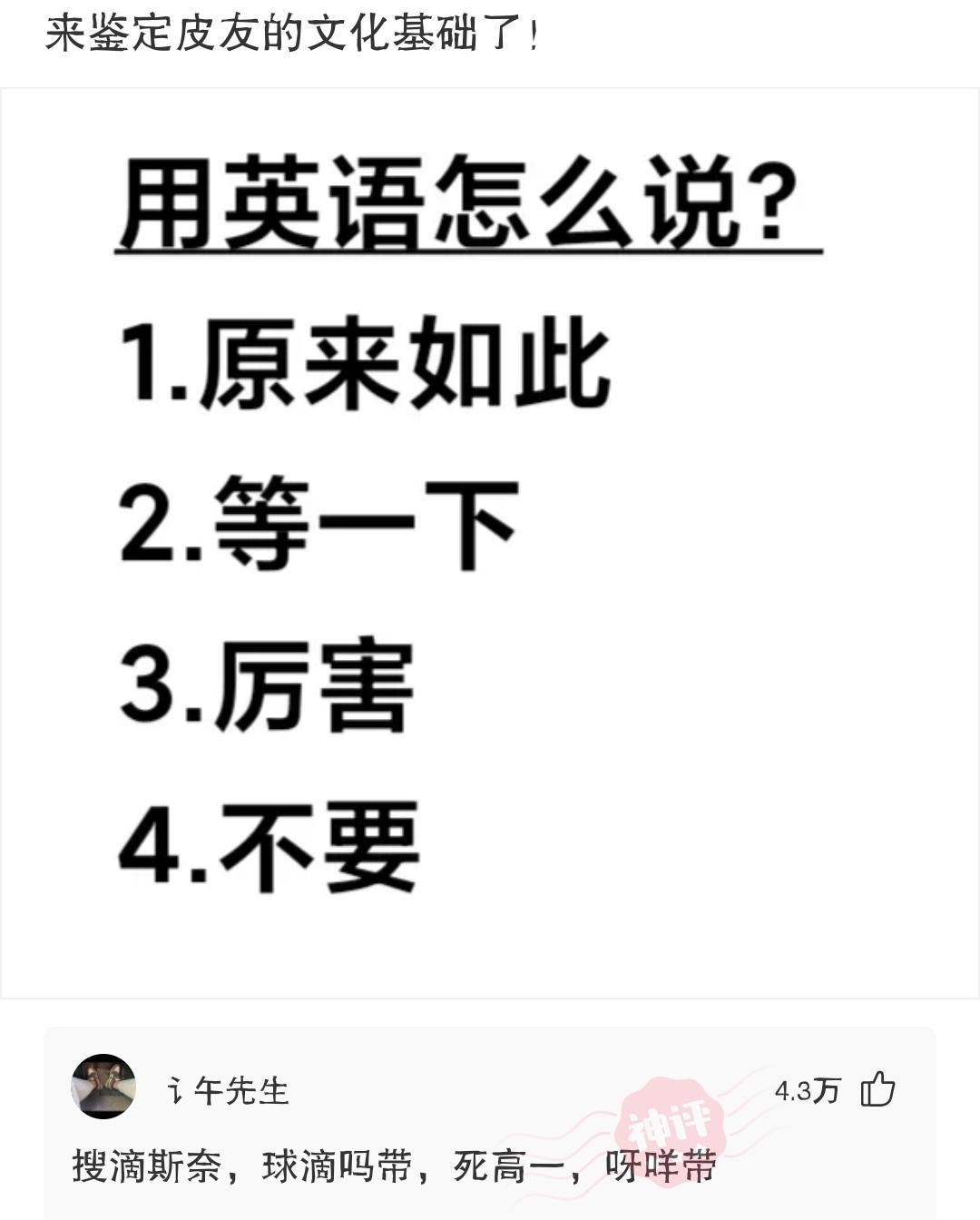Viewport: 980px width, 1220px height.
Task: Open the posted quiz image
Action: (x=490, y=543)
